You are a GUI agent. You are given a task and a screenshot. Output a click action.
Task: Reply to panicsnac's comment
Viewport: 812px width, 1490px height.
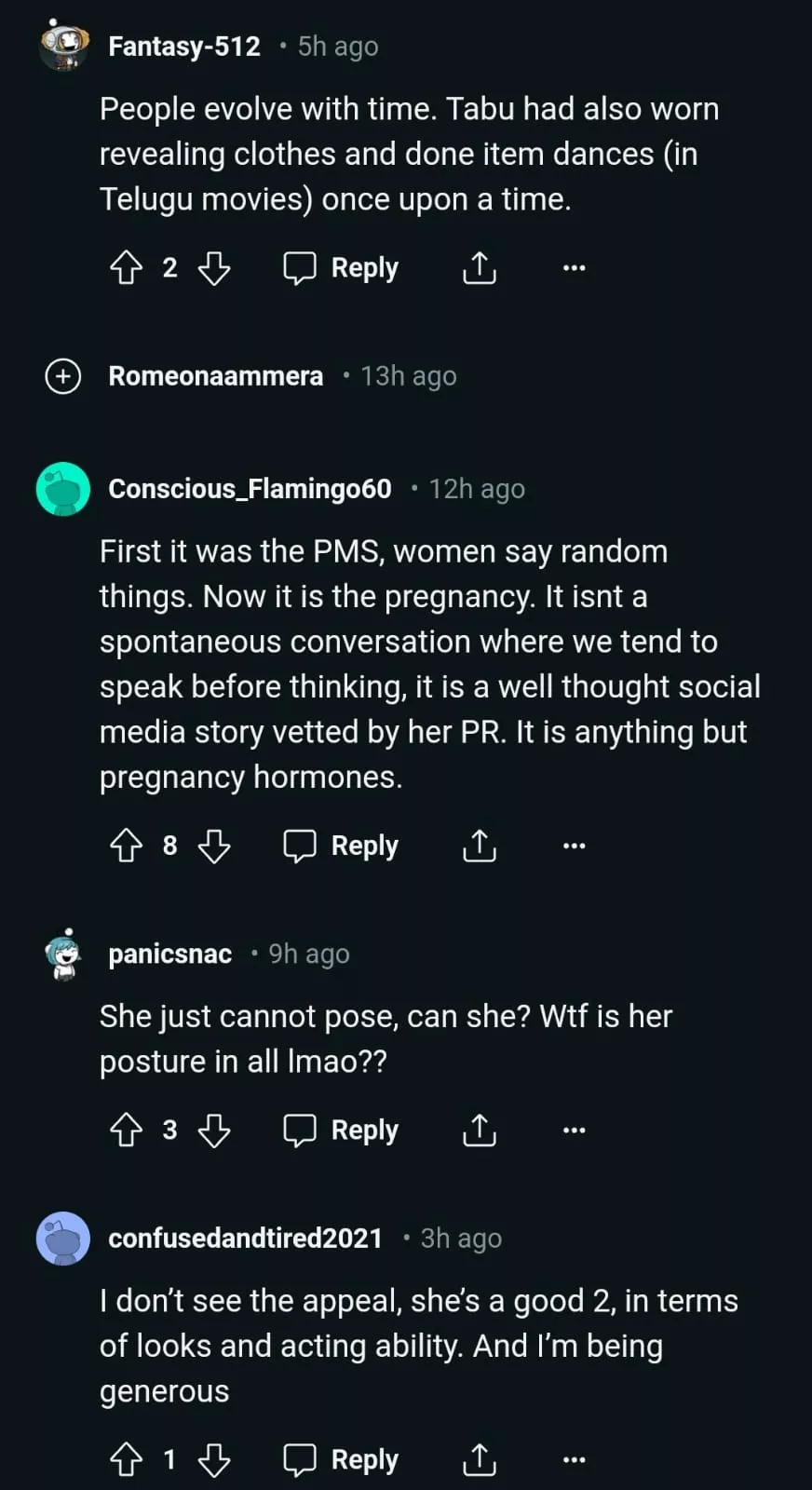[341, 1130]
